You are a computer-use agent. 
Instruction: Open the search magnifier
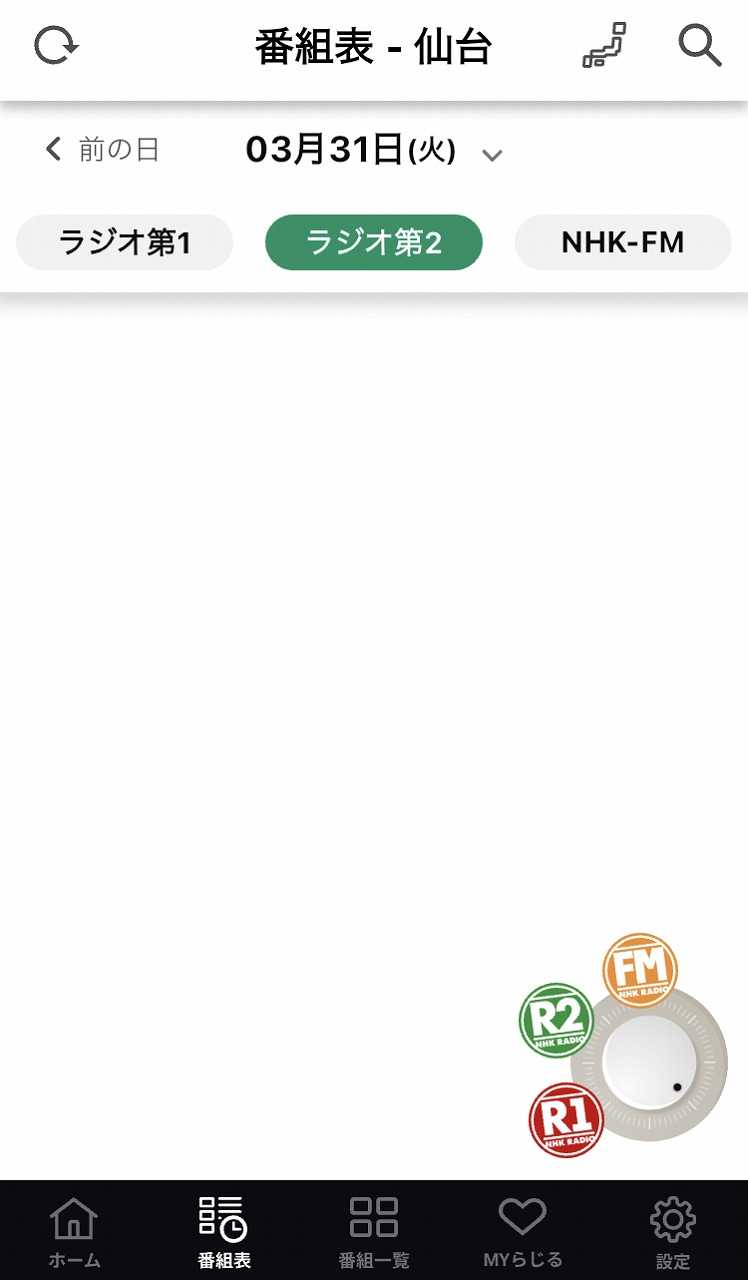[699, 46]
